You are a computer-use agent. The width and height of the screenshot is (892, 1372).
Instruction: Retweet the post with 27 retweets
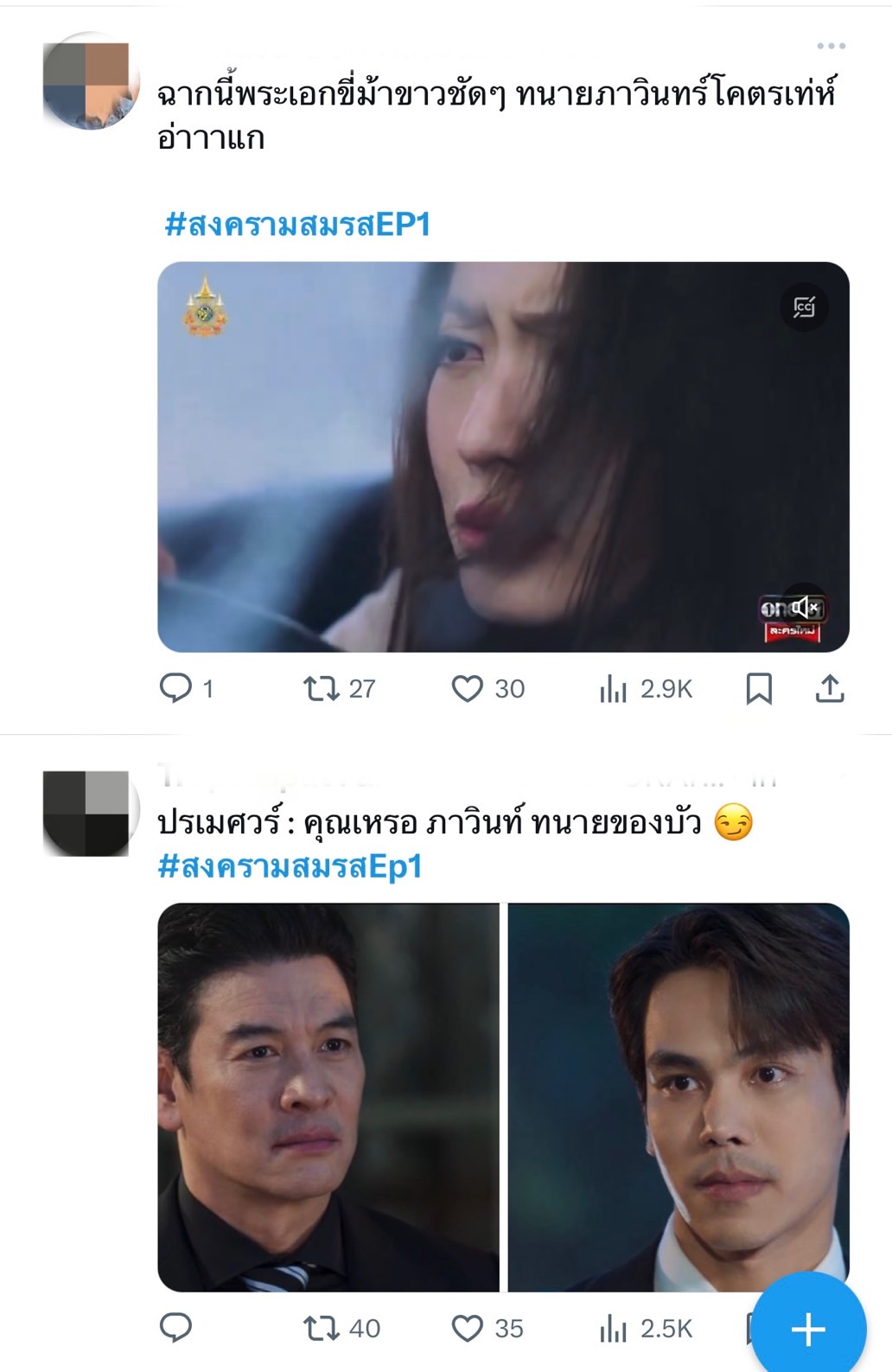coord(322,688)
